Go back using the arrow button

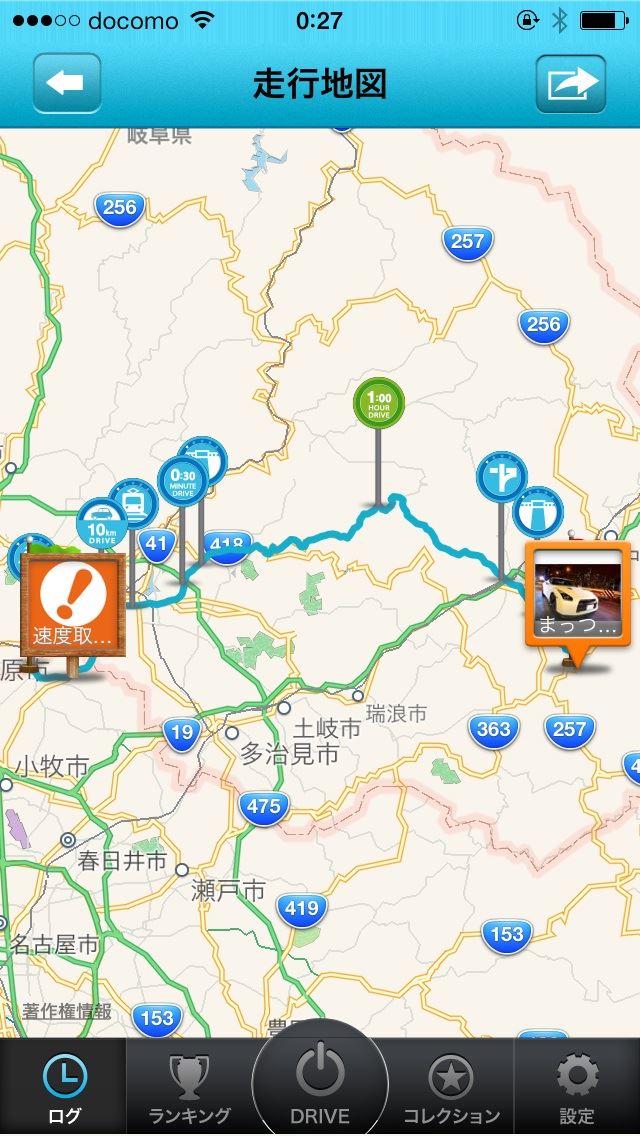pos(67,84)
